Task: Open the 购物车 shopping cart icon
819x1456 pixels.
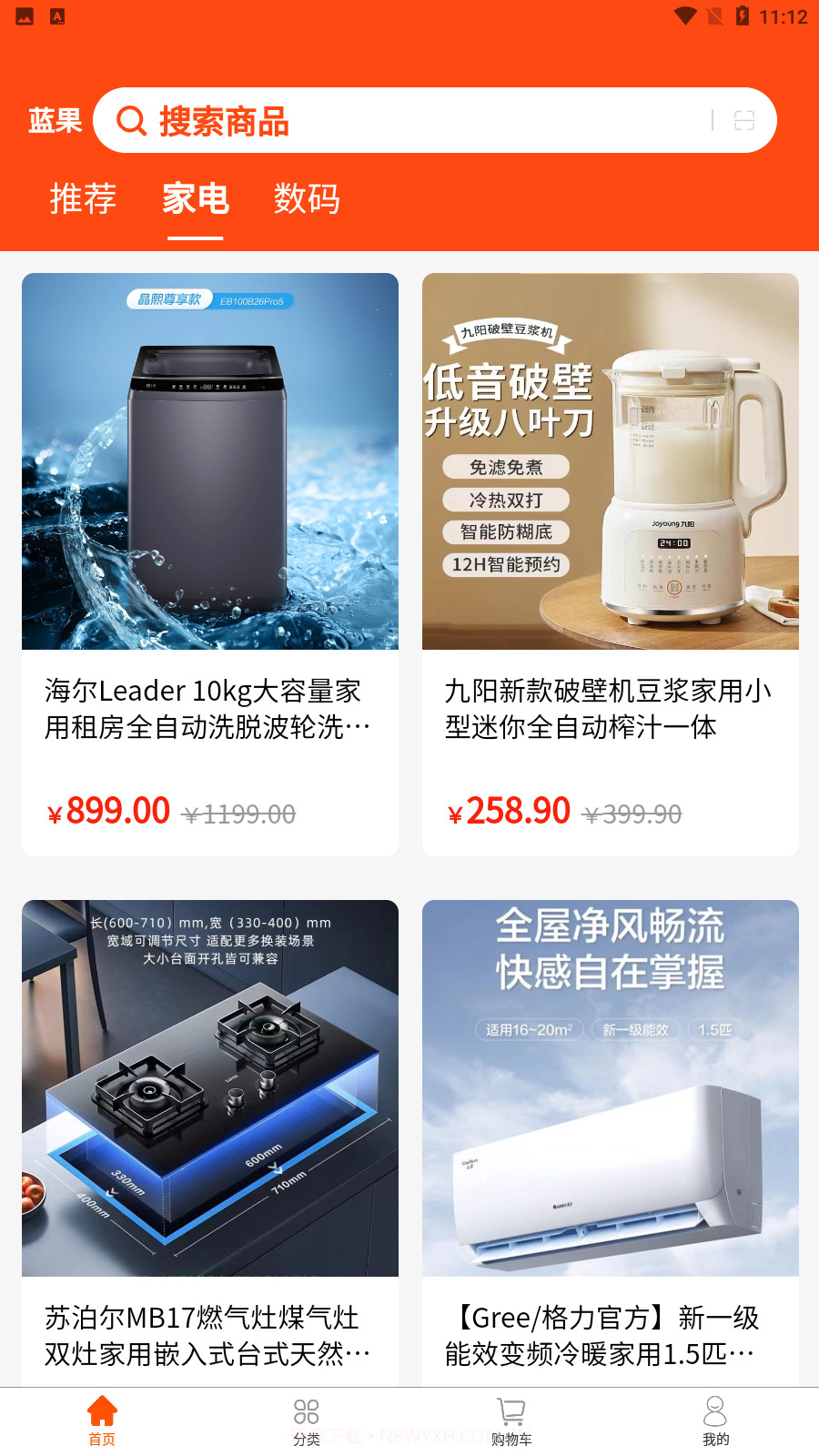Action: [511, 1412]
